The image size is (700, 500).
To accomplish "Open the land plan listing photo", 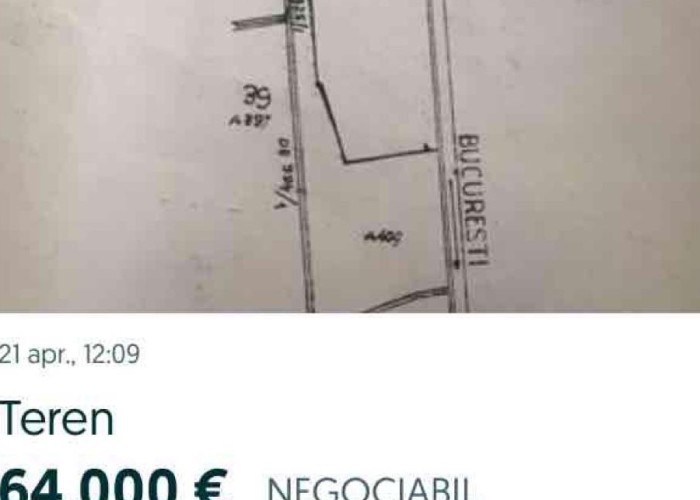I will coord(350,155).
